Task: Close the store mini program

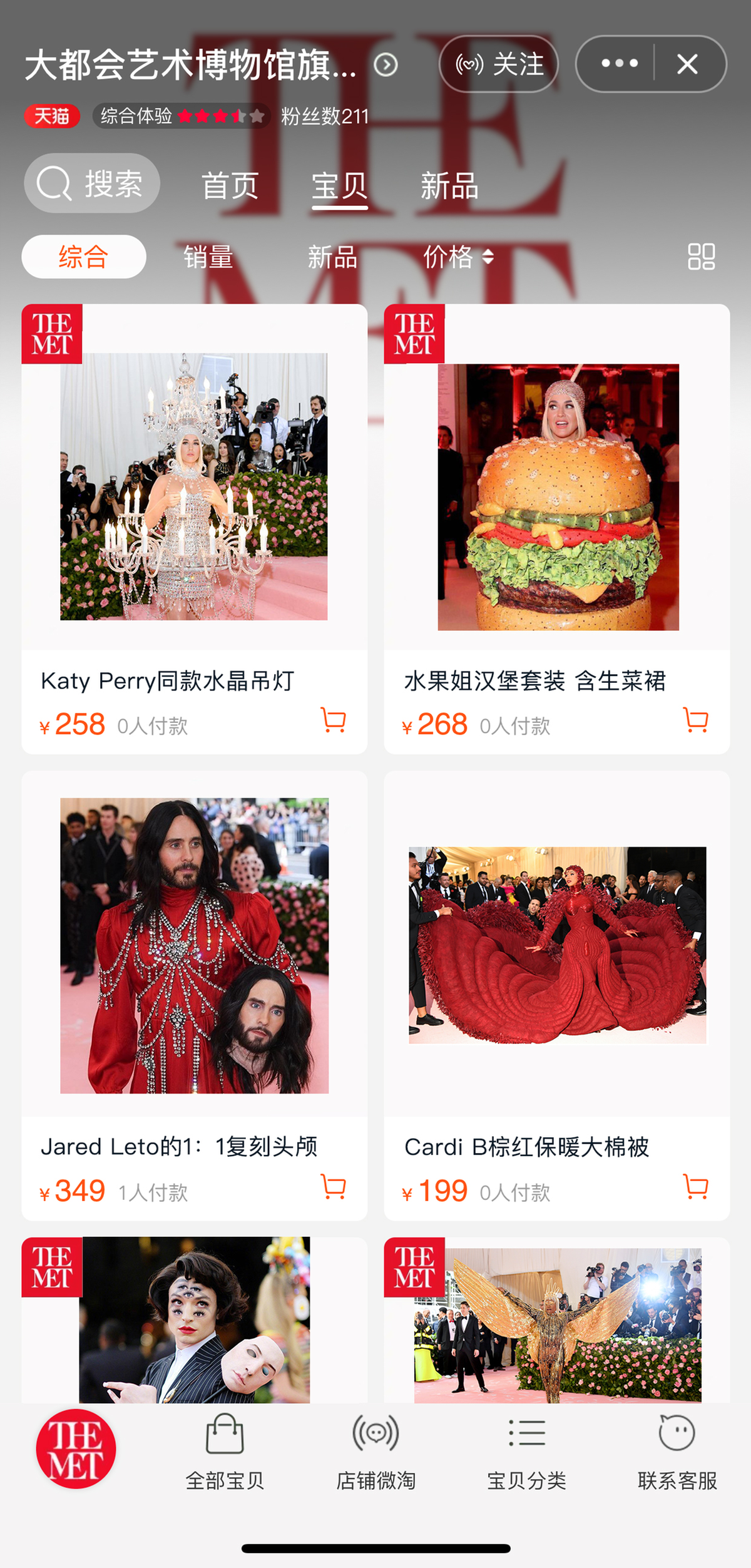Action: [x=687, y=64]
